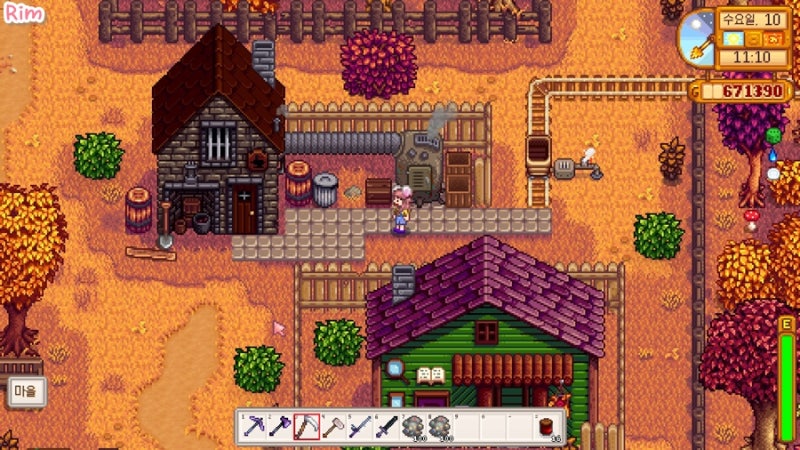The width and height of the screenshot is (800, 450).
Task: Select the ore stack in slot 8
Action: (x=437, y=427)
